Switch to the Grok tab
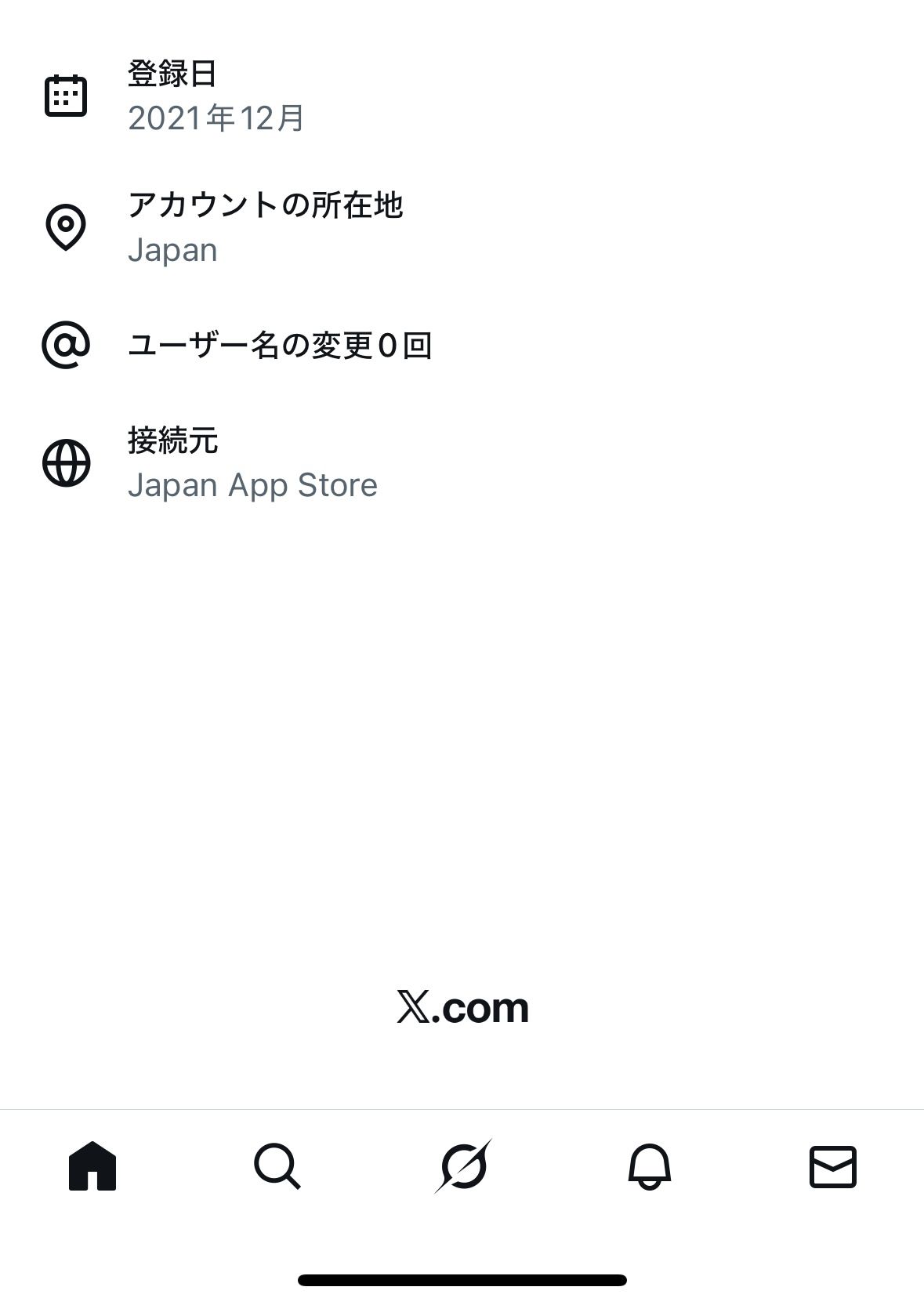924x1305 pixels. [x=462, y=1165]
